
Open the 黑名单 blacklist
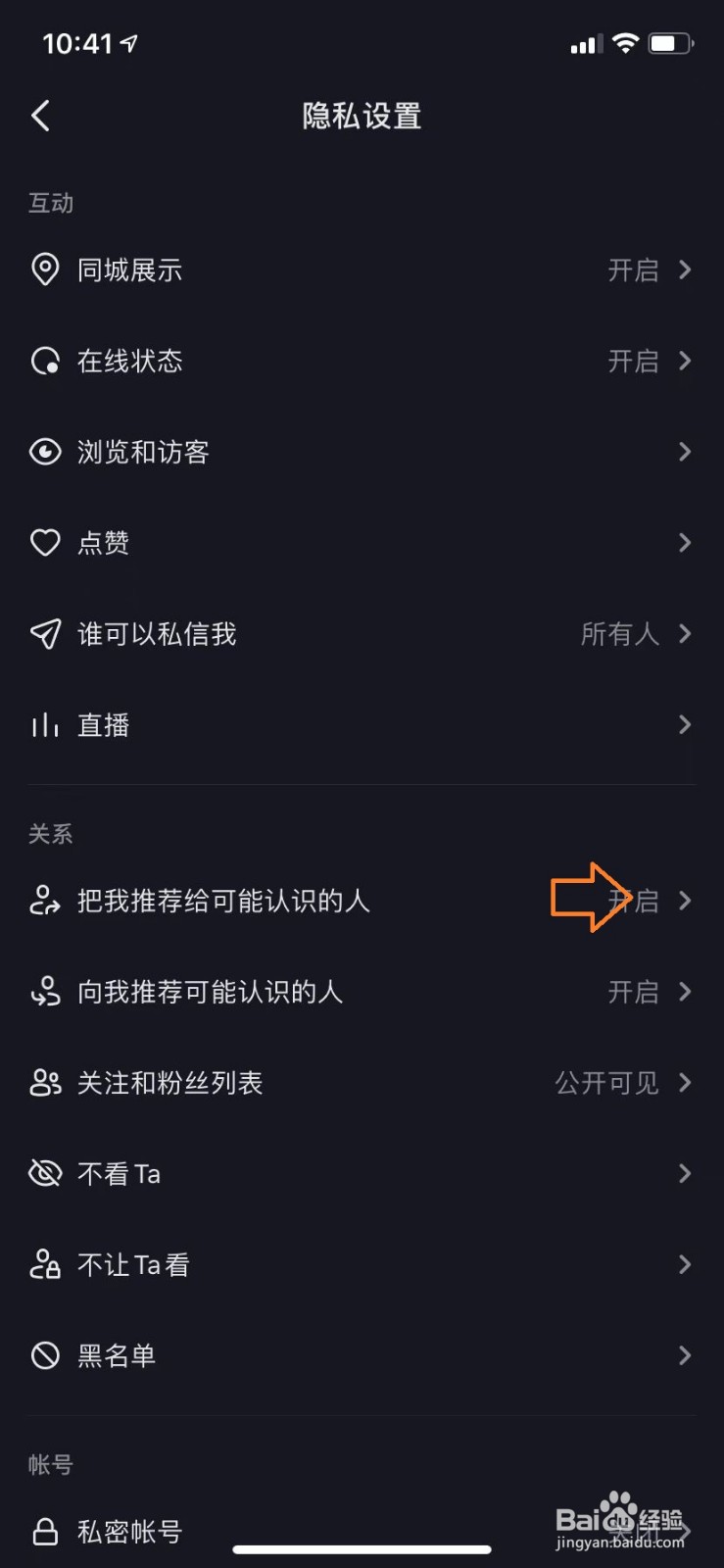[x=362, y=1356]
